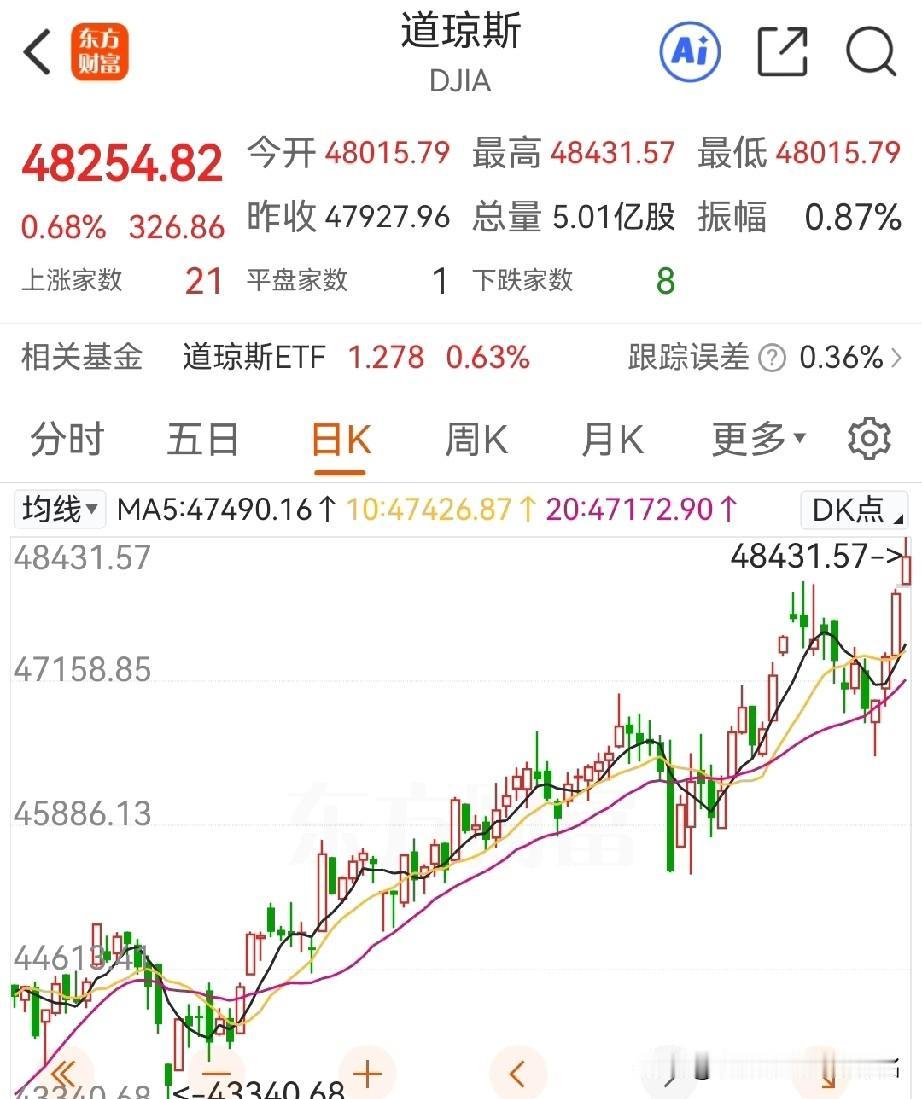The height and width of the screenshot is (1099, 922).
Task: Go back using the left arrow button
Action: (x=36, y=51)
